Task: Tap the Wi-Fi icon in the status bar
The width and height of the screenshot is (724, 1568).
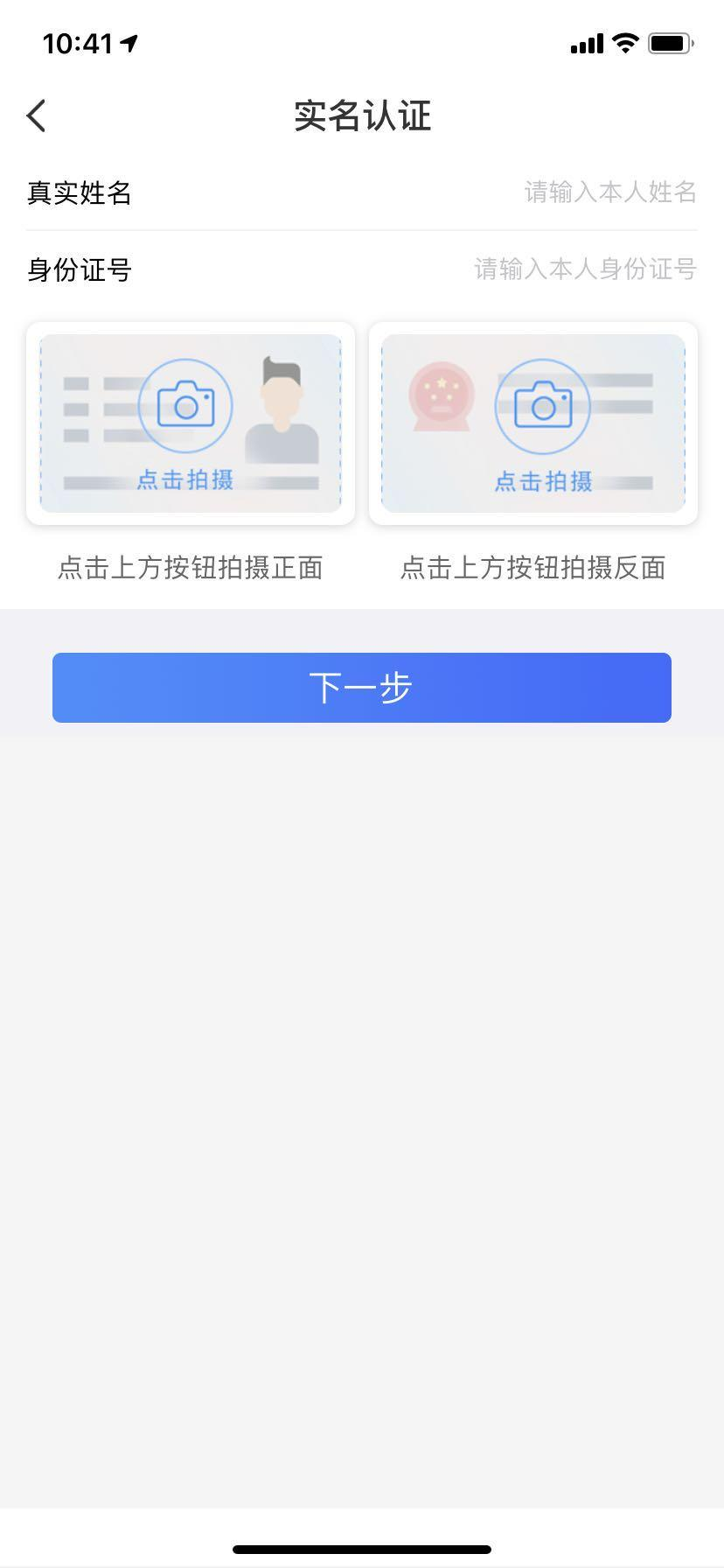Action: 624,42
